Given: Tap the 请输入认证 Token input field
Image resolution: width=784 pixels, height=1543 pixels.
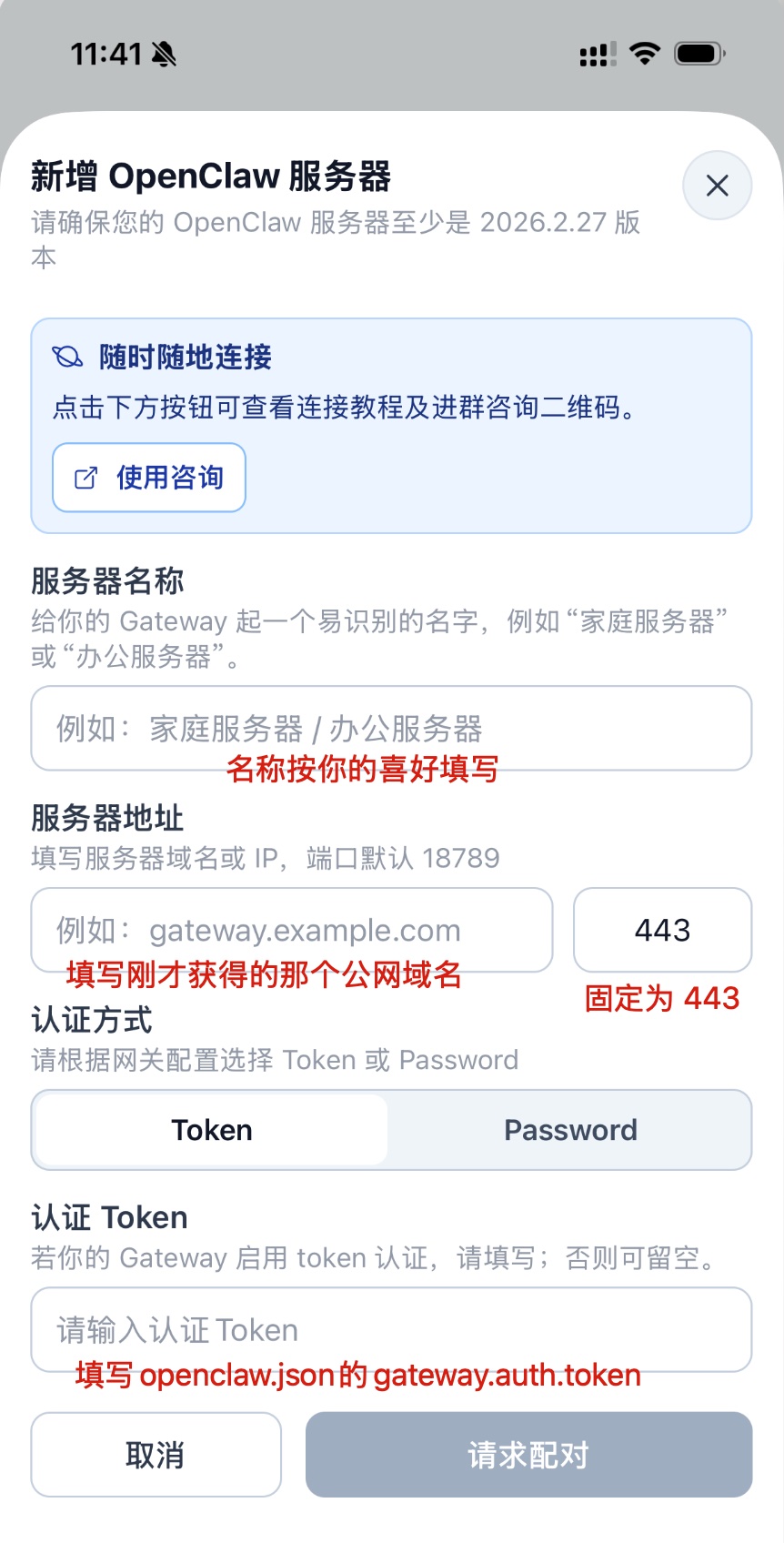Looking at the screenshot, I should [x=391, y=1329].
